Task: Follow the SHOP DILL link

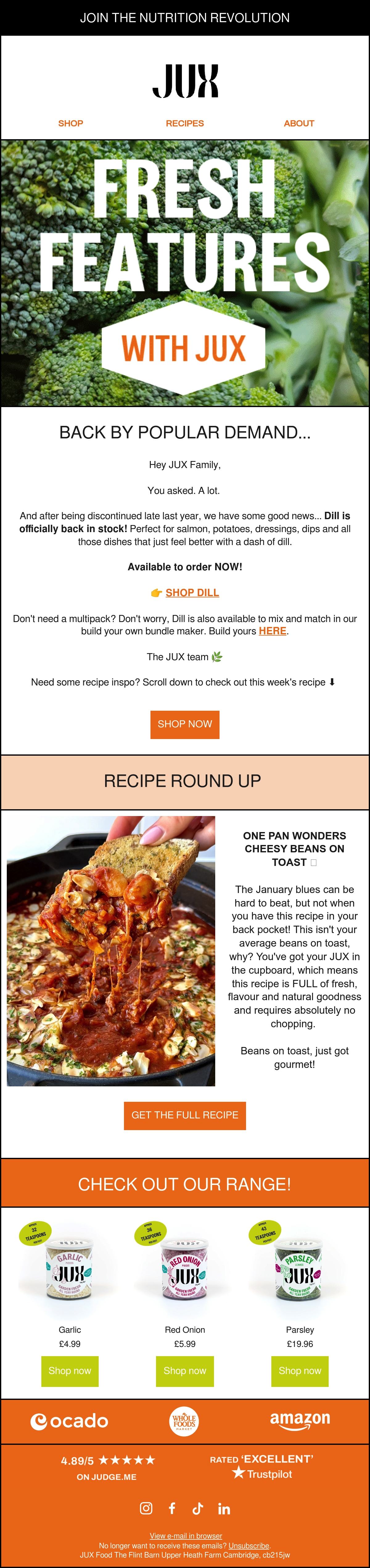Action: (x=192, y=592)
